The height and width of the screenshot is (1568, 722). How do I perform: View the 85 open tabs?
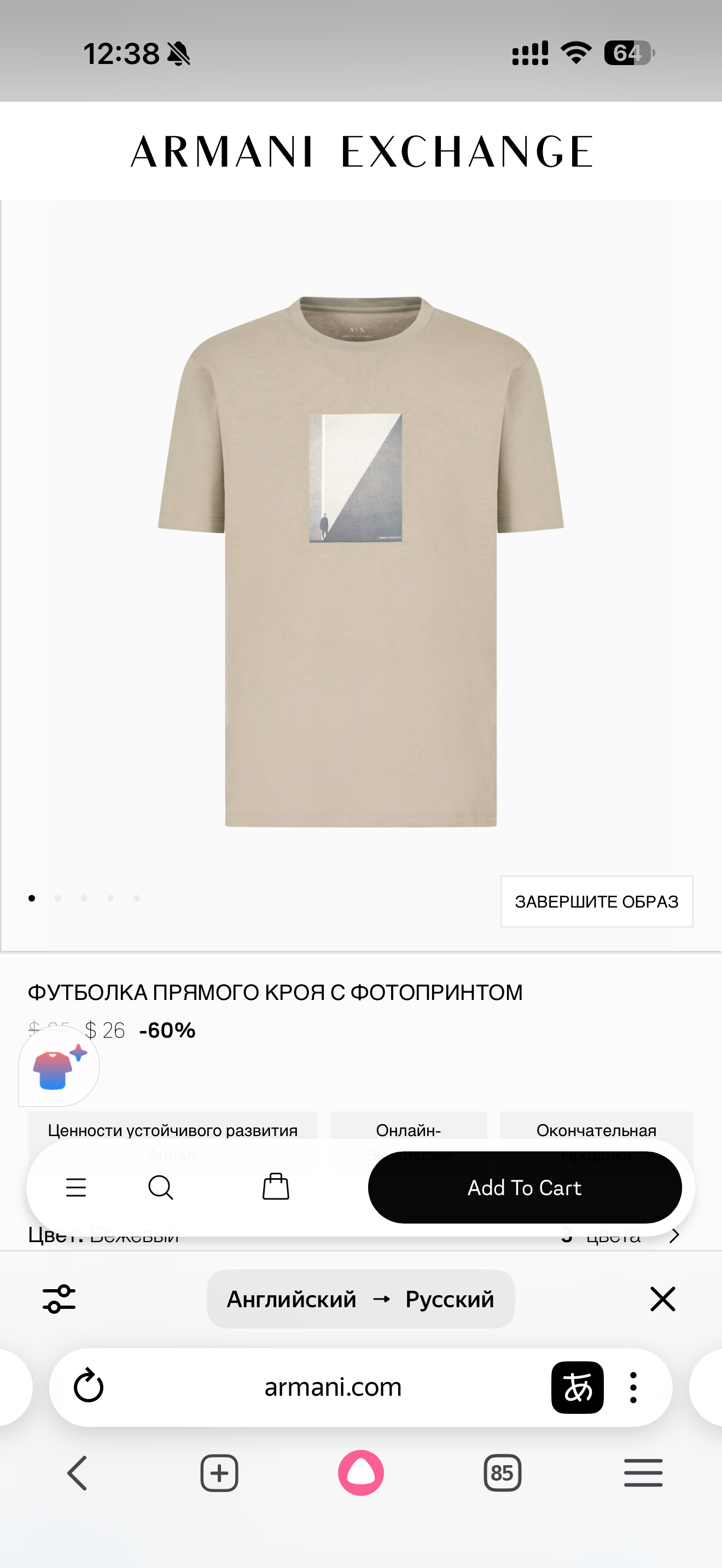pyautogui.click(x=502, y=1473)
